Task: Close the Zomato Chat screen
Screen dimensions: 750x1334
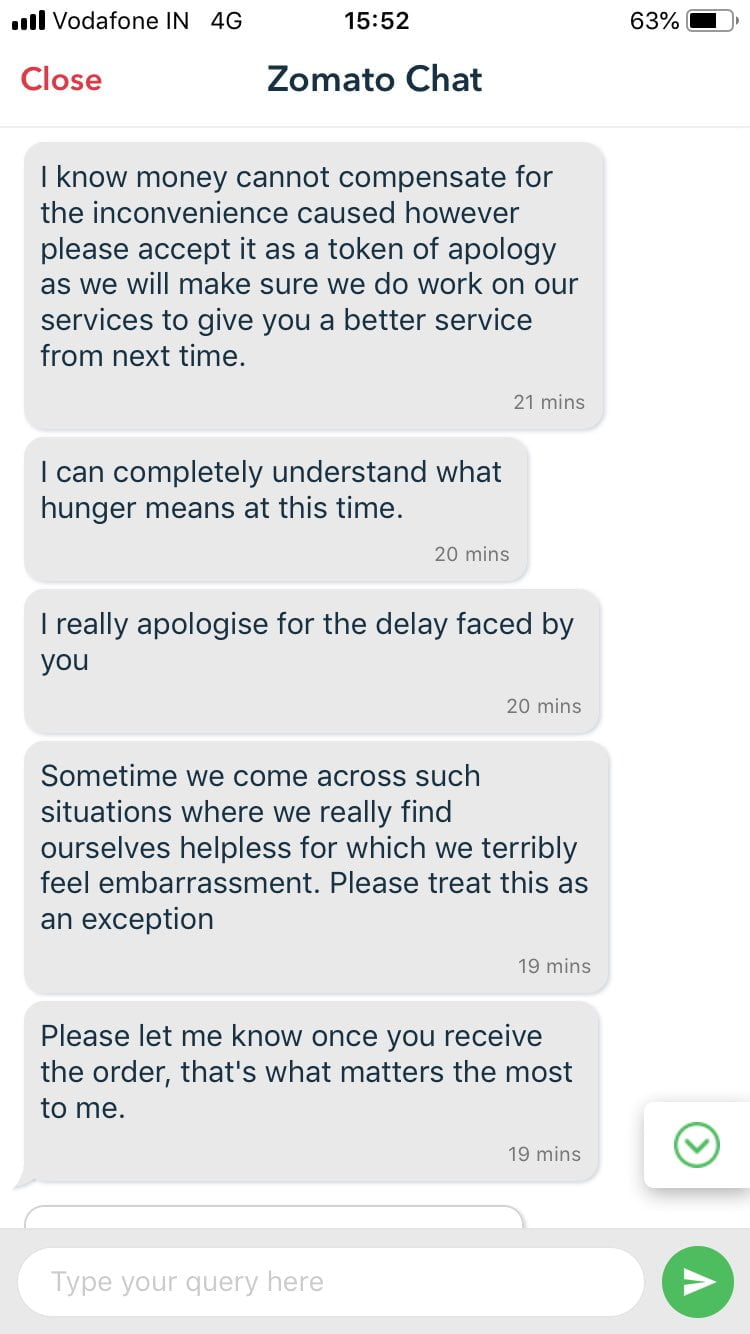Action: pyautogui.click(x=61, y=79)
